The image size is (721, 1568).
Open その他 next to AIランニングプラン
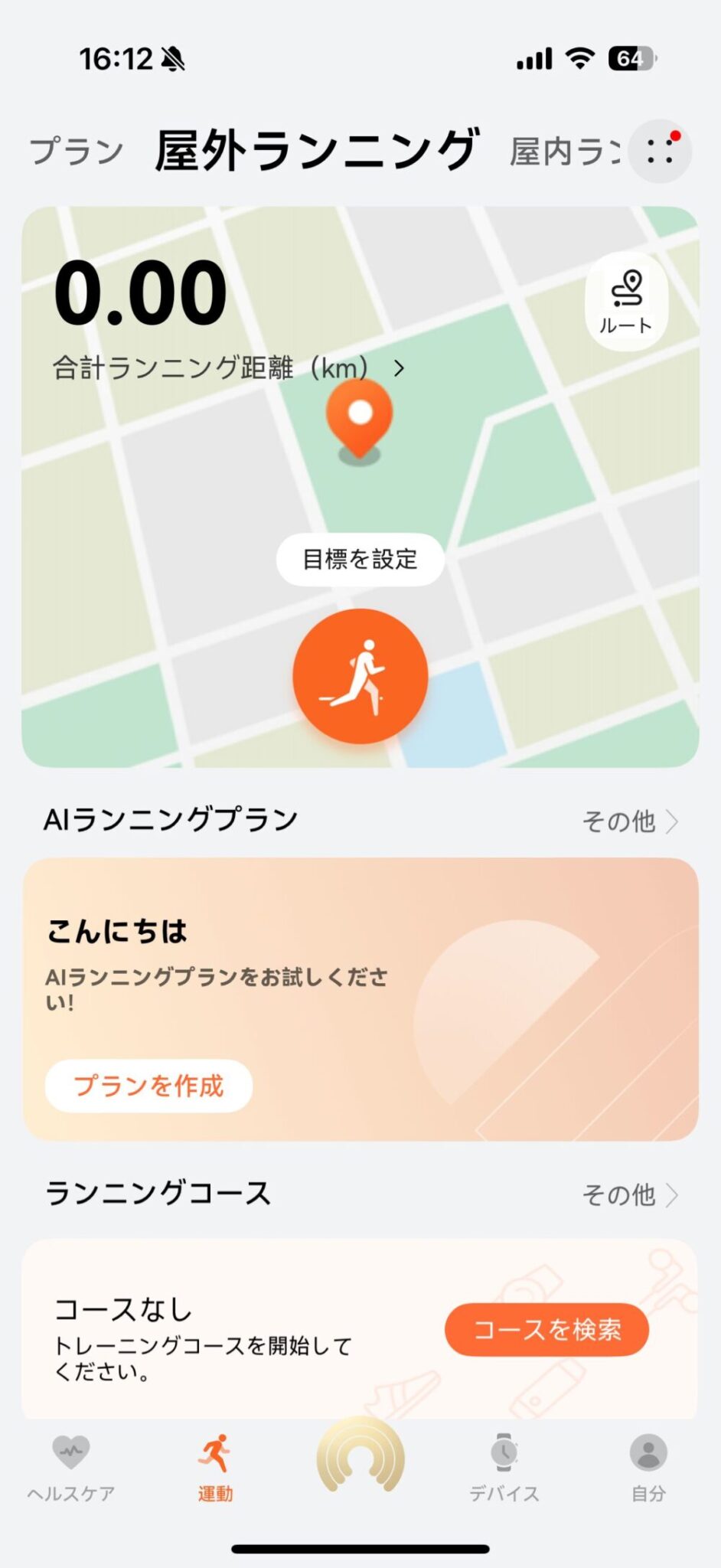point(629,822)
